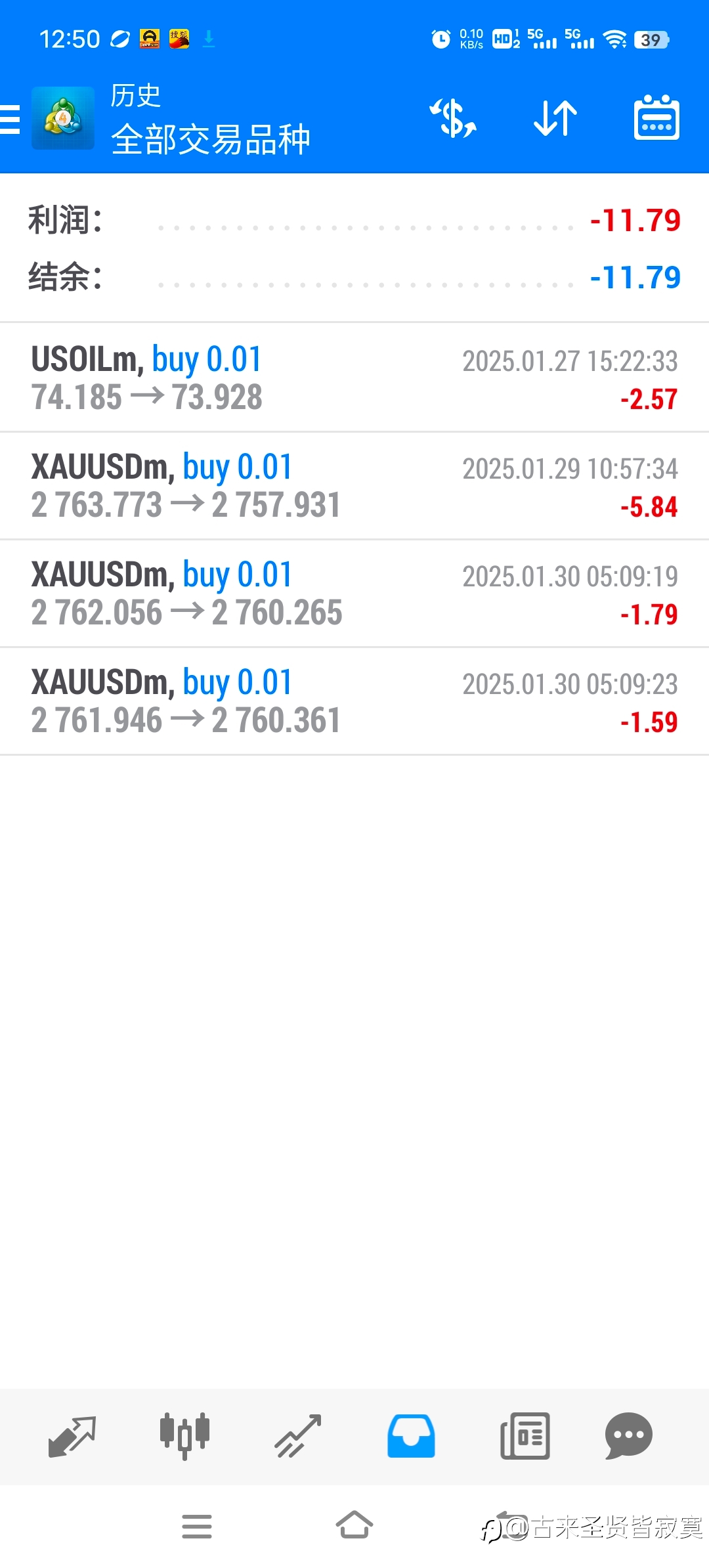Image resolution: width=709 pixels, height=1568 pixels.
Task: Open the calendar period picker
Action: pos(656,118)
